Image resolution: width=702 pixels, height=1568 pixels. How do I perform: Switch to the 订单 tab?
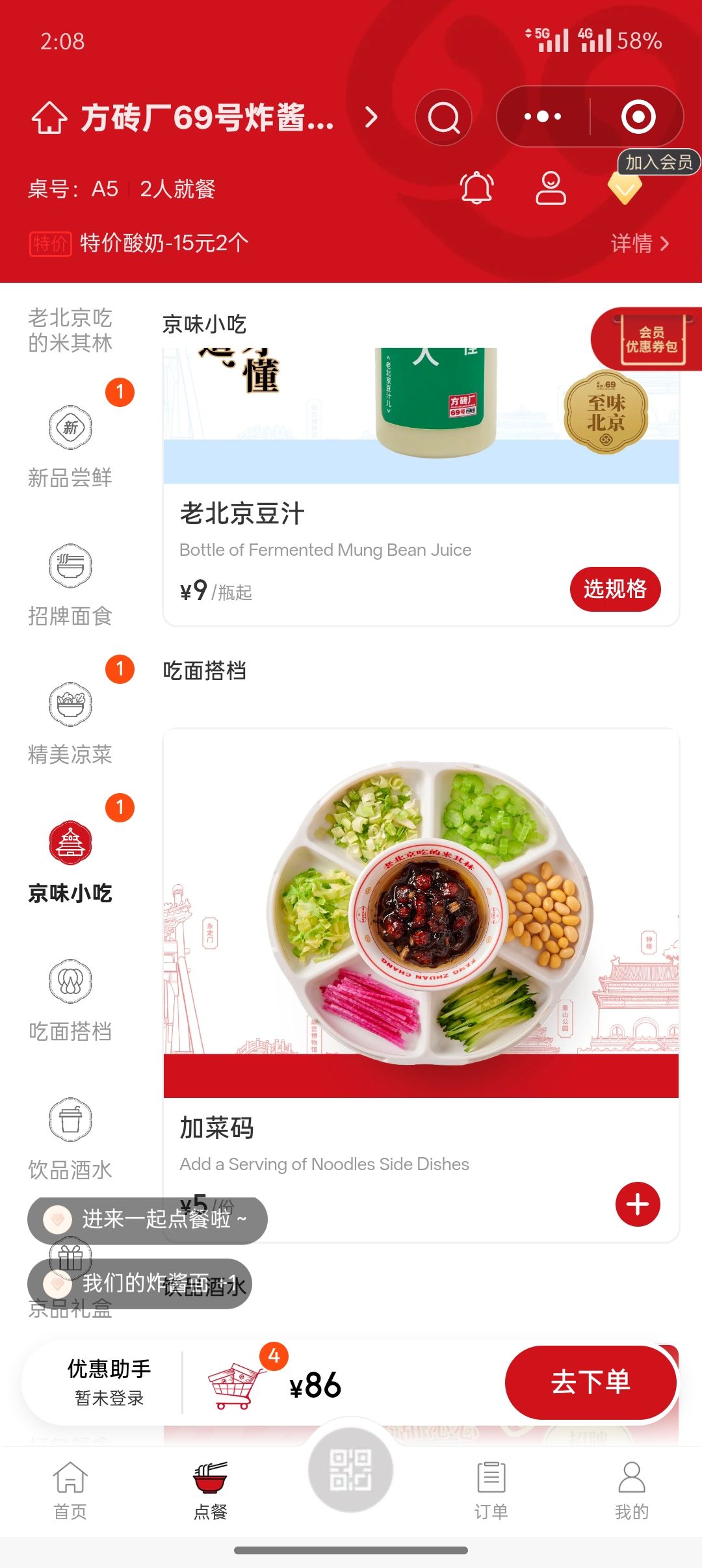491,1490
